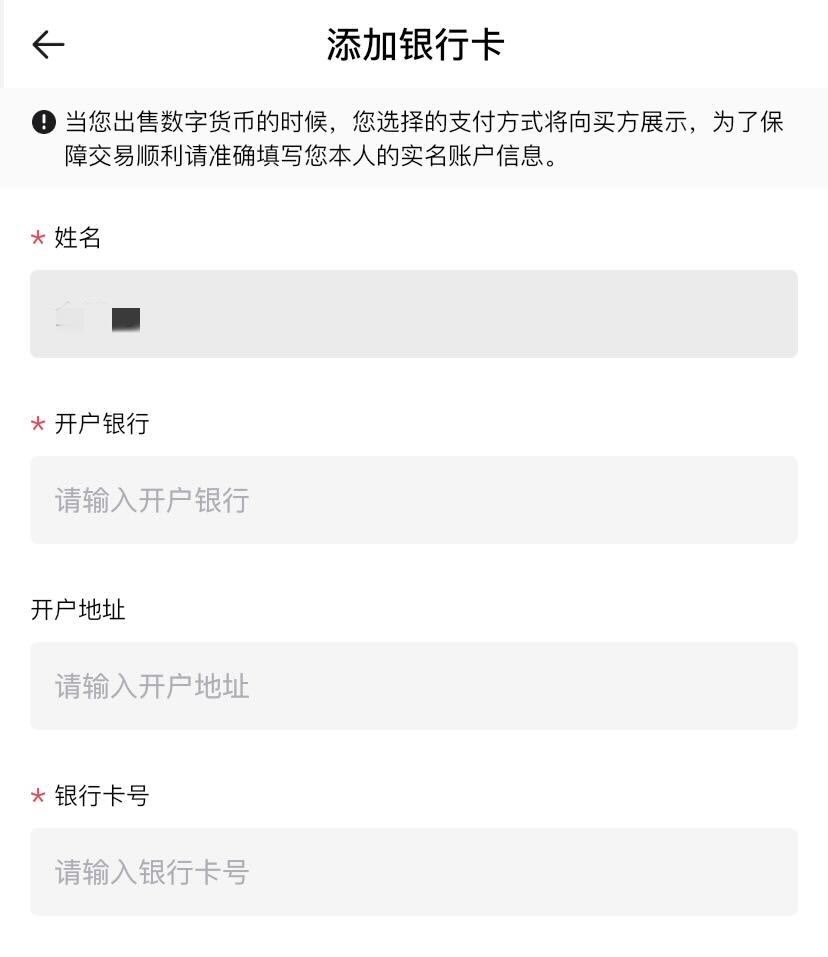828x957 pixels.
Task: Click the red asterisk next to 姓名
Action: tap(36, 240)
